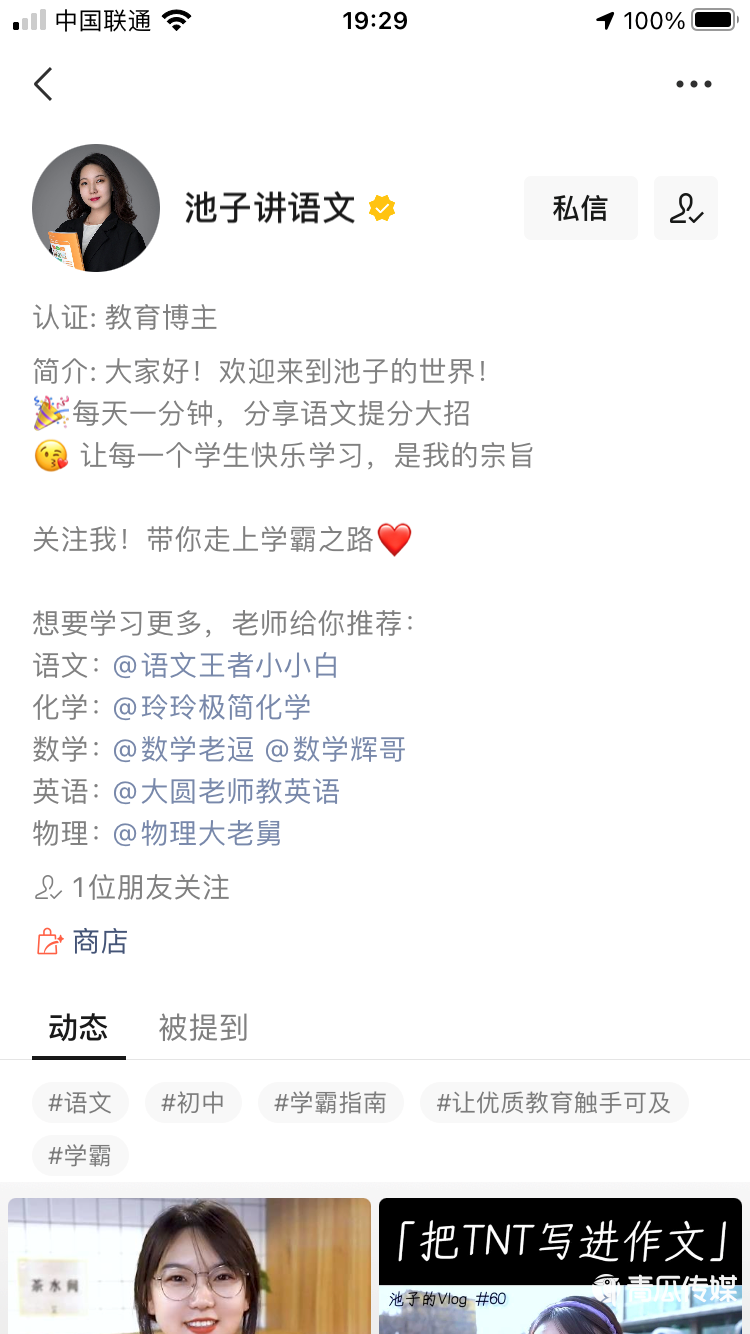See the 1位朋友关注 friends list
The height and width of the screenshot is (1334, 750).
(132, 888)
